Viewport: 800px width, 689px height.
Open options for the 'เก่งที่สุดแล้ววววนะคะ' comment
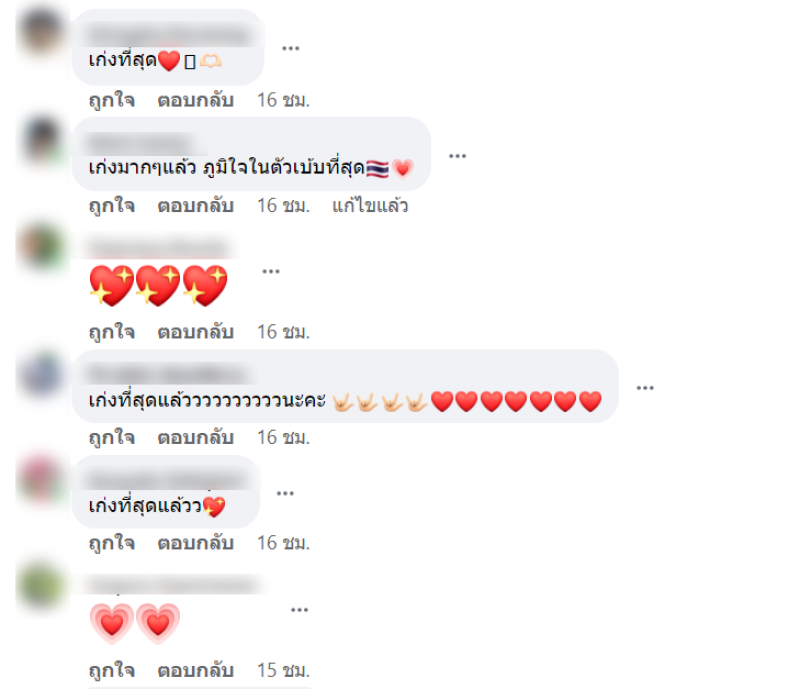click(x=645, y=388)
